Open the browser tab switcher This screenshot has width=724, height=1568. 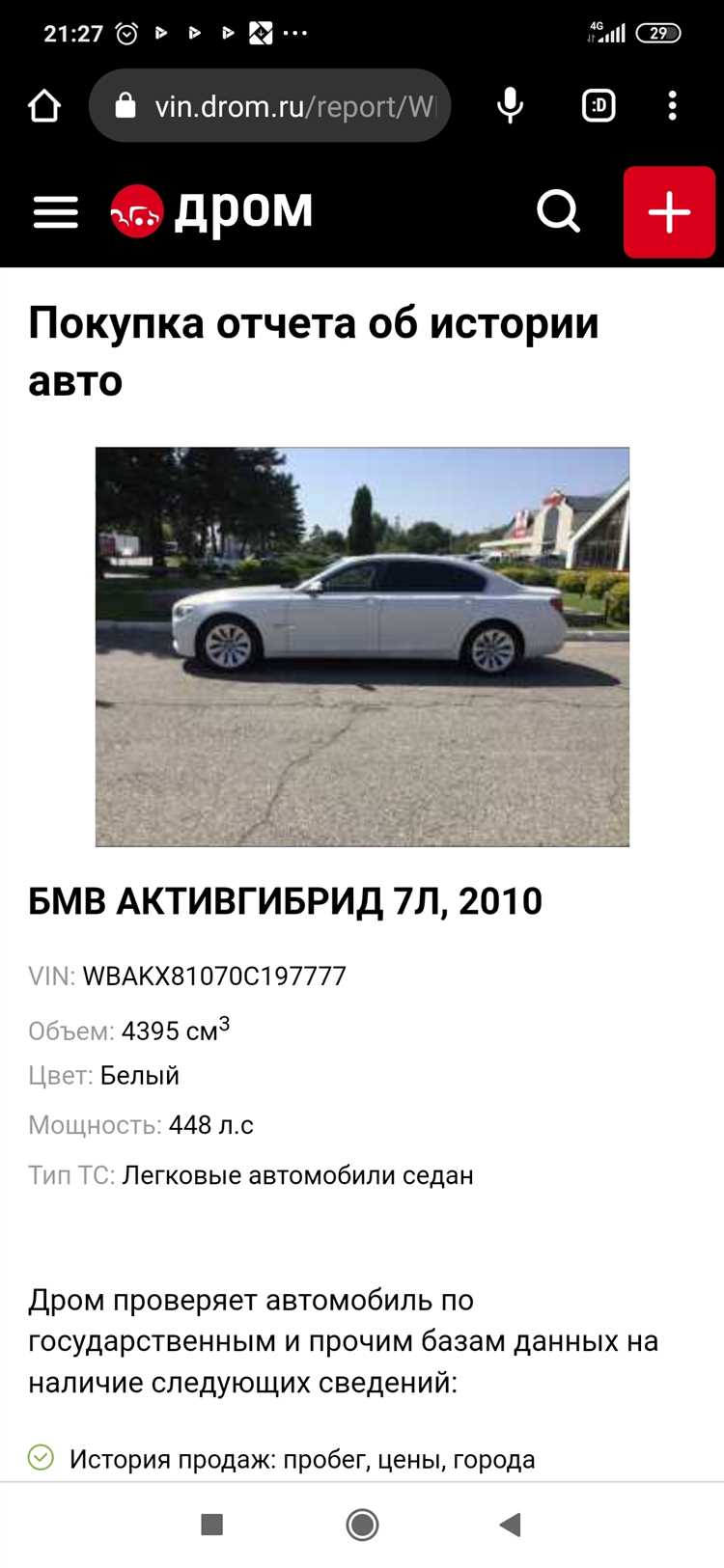pyautogui.click(x=599, y=106)
